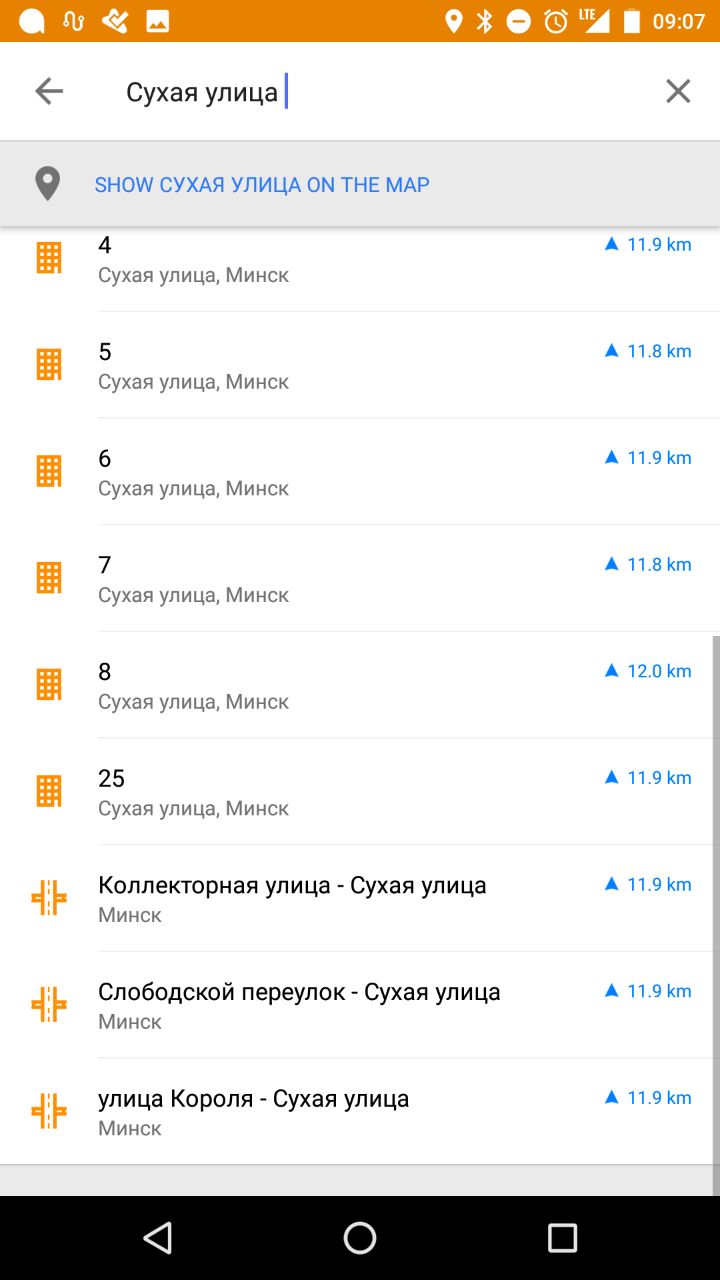Image resolution: width=720 pixels, height=1280 pixels.
Task: Choose building 25 on Сухая улица
Action: (x=360, y=792)
